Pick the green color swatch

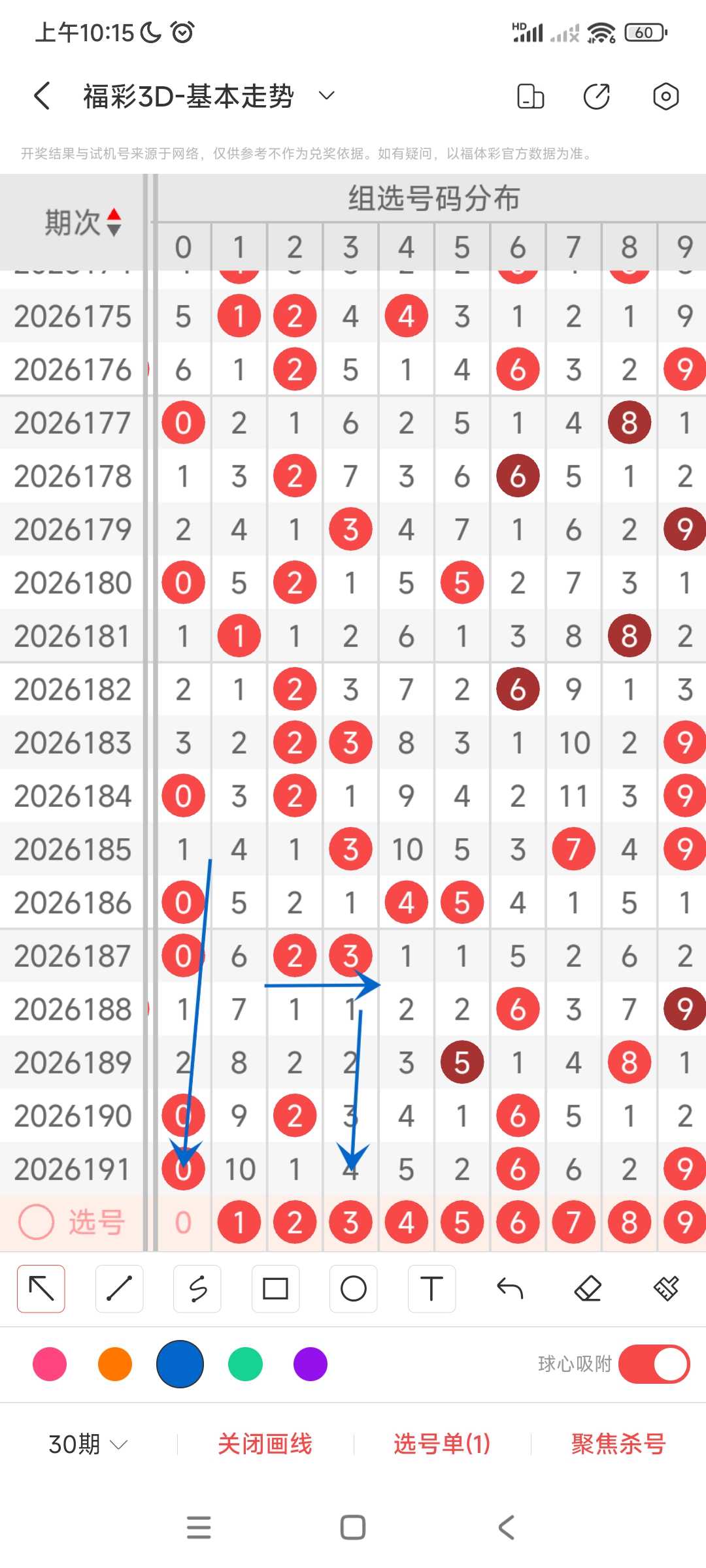[245, 1364]
